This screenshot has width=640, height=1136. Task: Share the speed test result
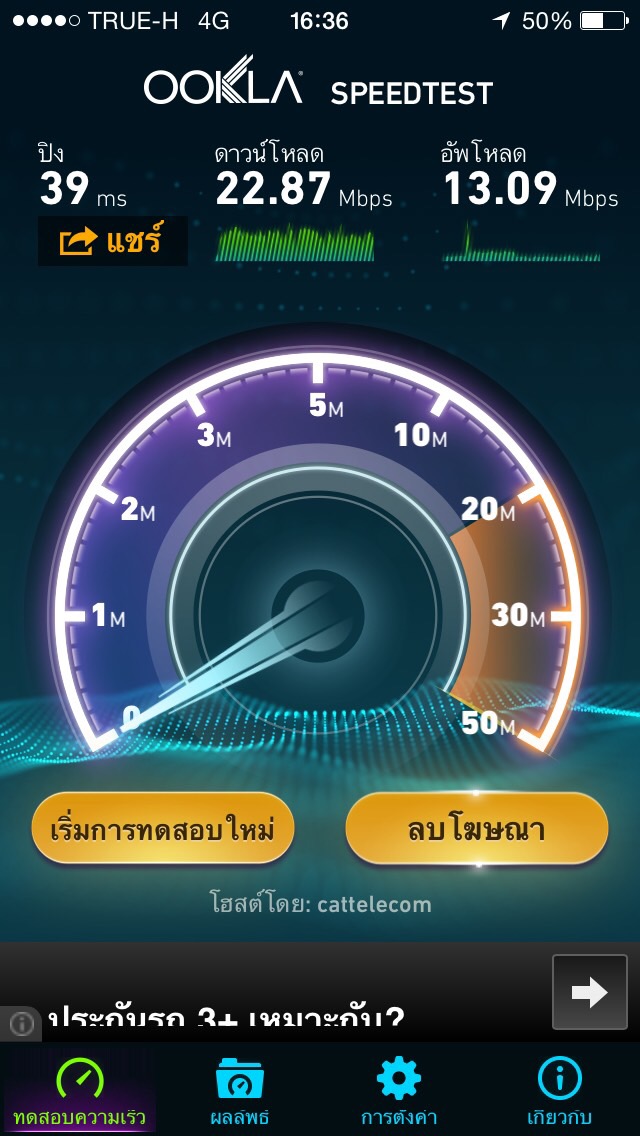pos(112,241)
